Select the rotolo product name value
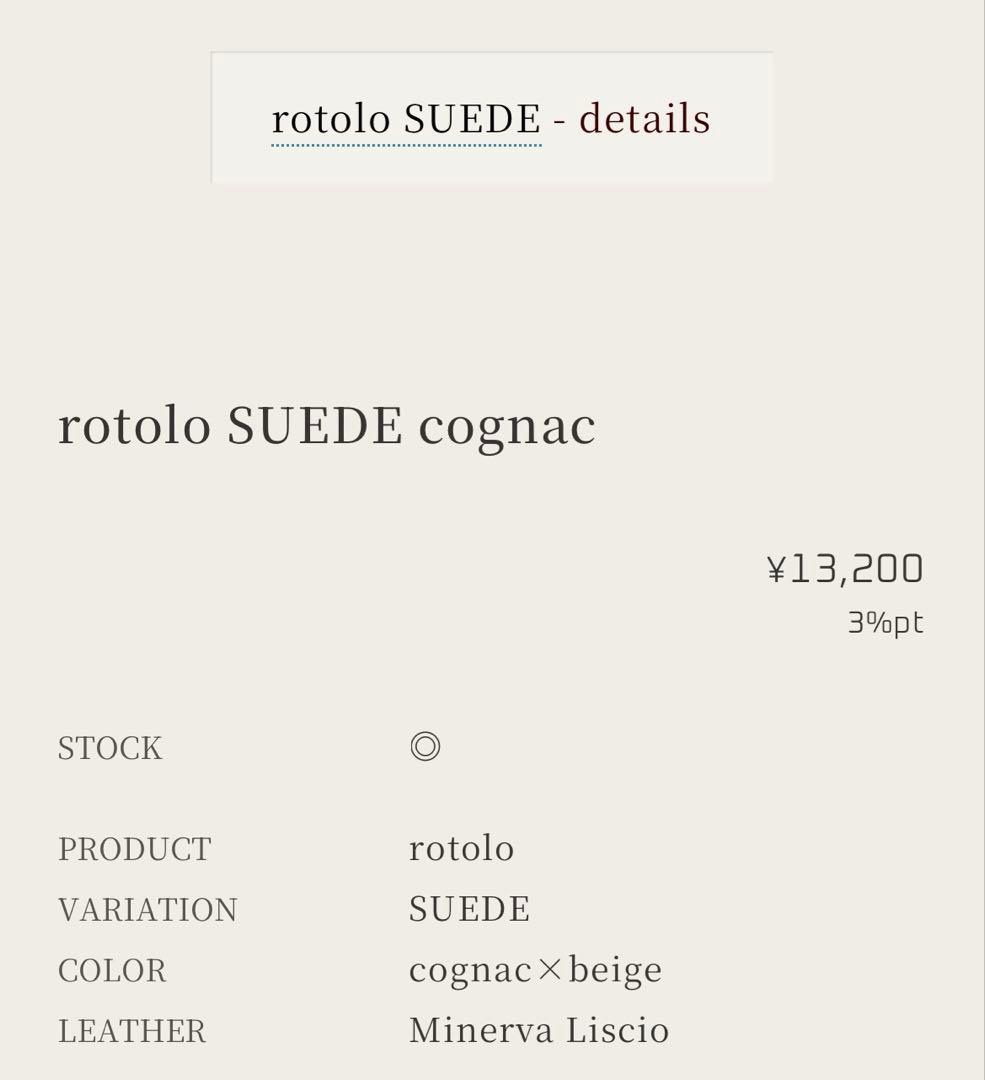 click(x=463, y=848)
